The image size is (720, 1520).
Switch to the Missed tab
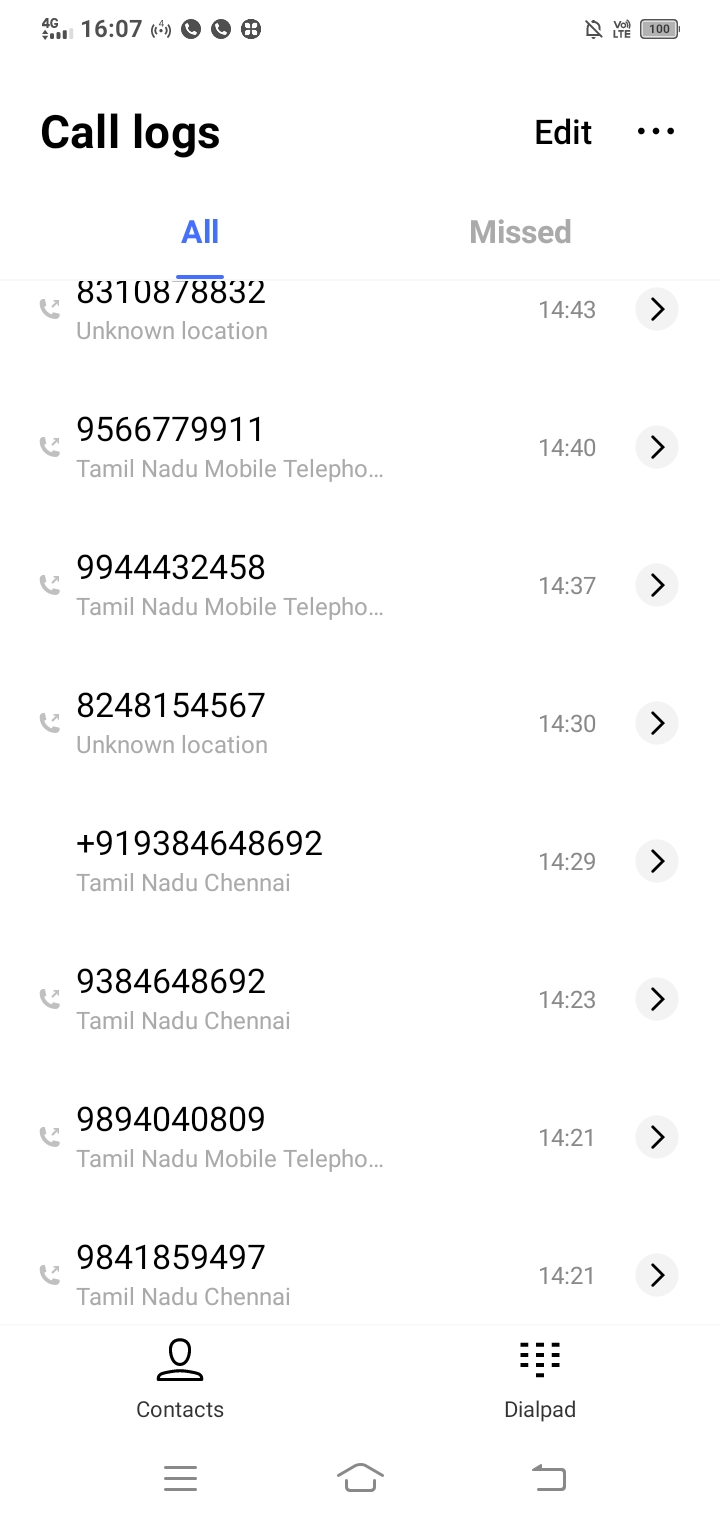(x=520, y=232)
